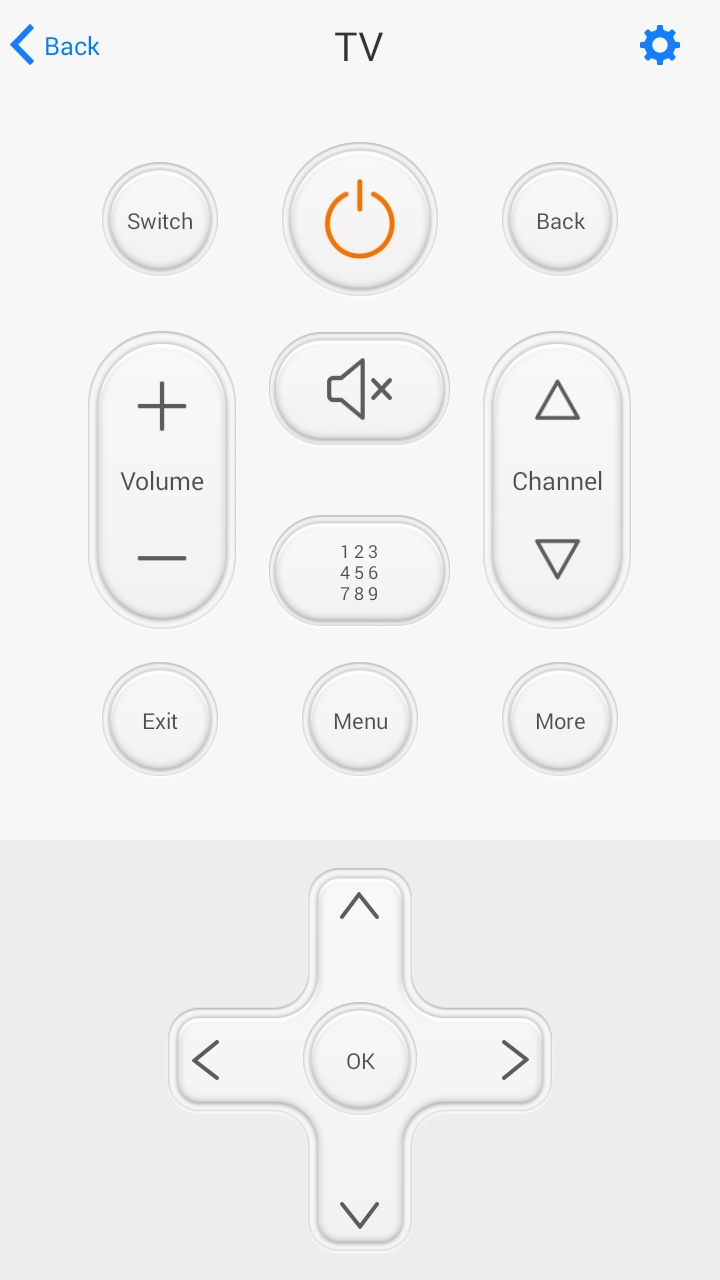This screenshot has width=720, height=1280.
Task: Decrease volume with the minus sign
Action: coord(162,558)
